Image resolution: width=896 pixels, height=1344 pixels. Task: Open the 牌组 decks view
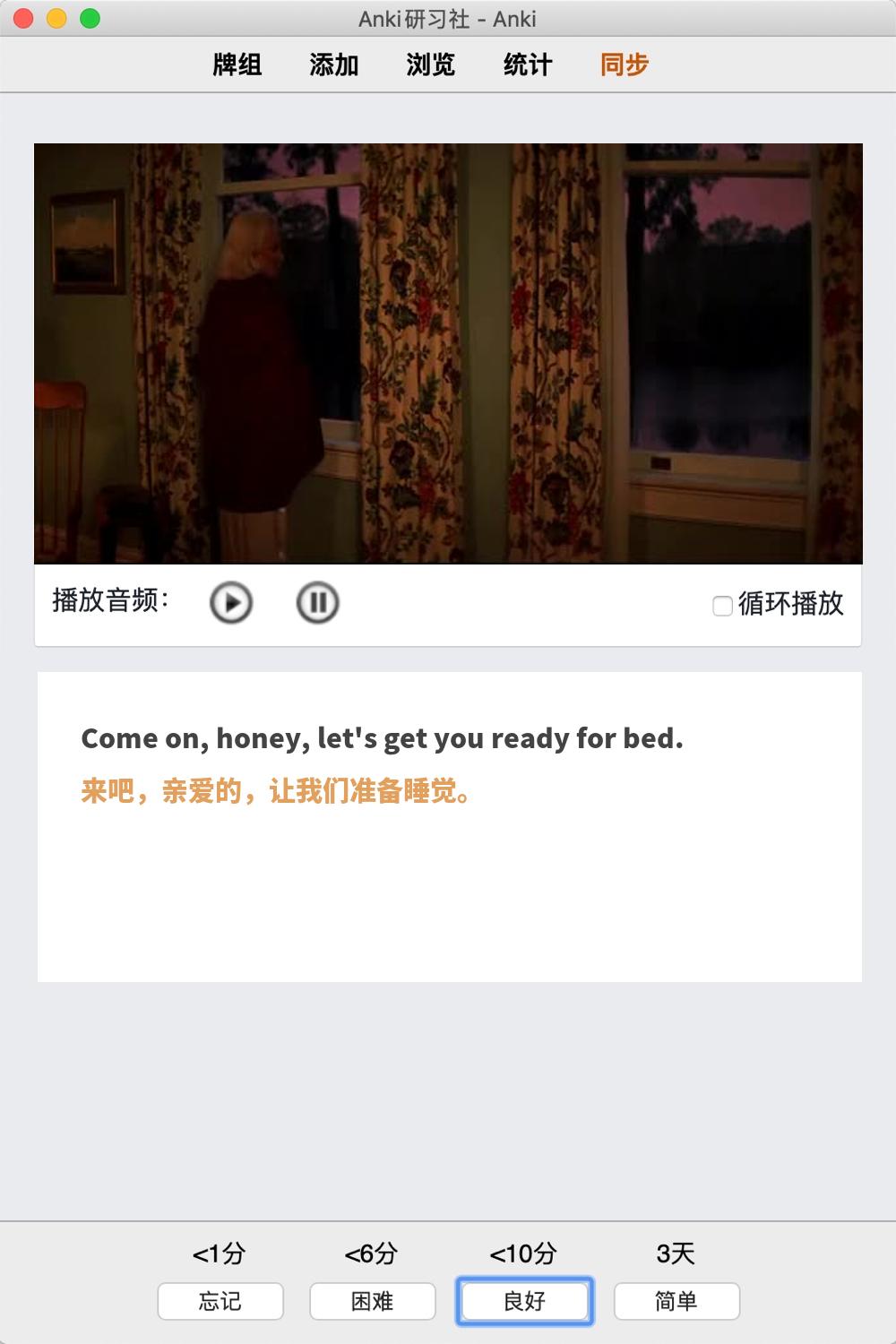point(237,65)
